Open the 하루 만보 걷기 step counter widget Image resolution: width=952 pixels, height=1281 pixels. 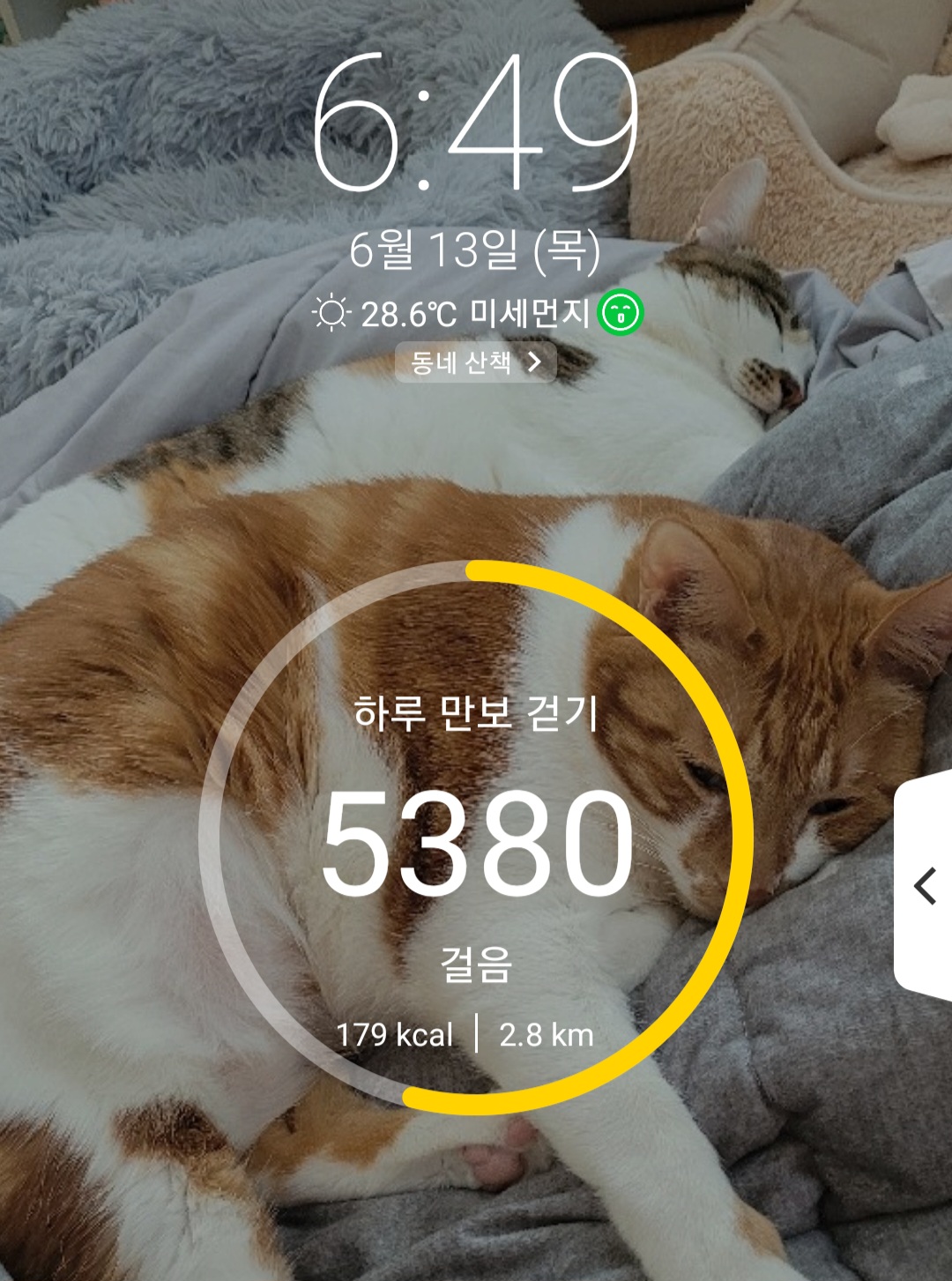(476, 838)
